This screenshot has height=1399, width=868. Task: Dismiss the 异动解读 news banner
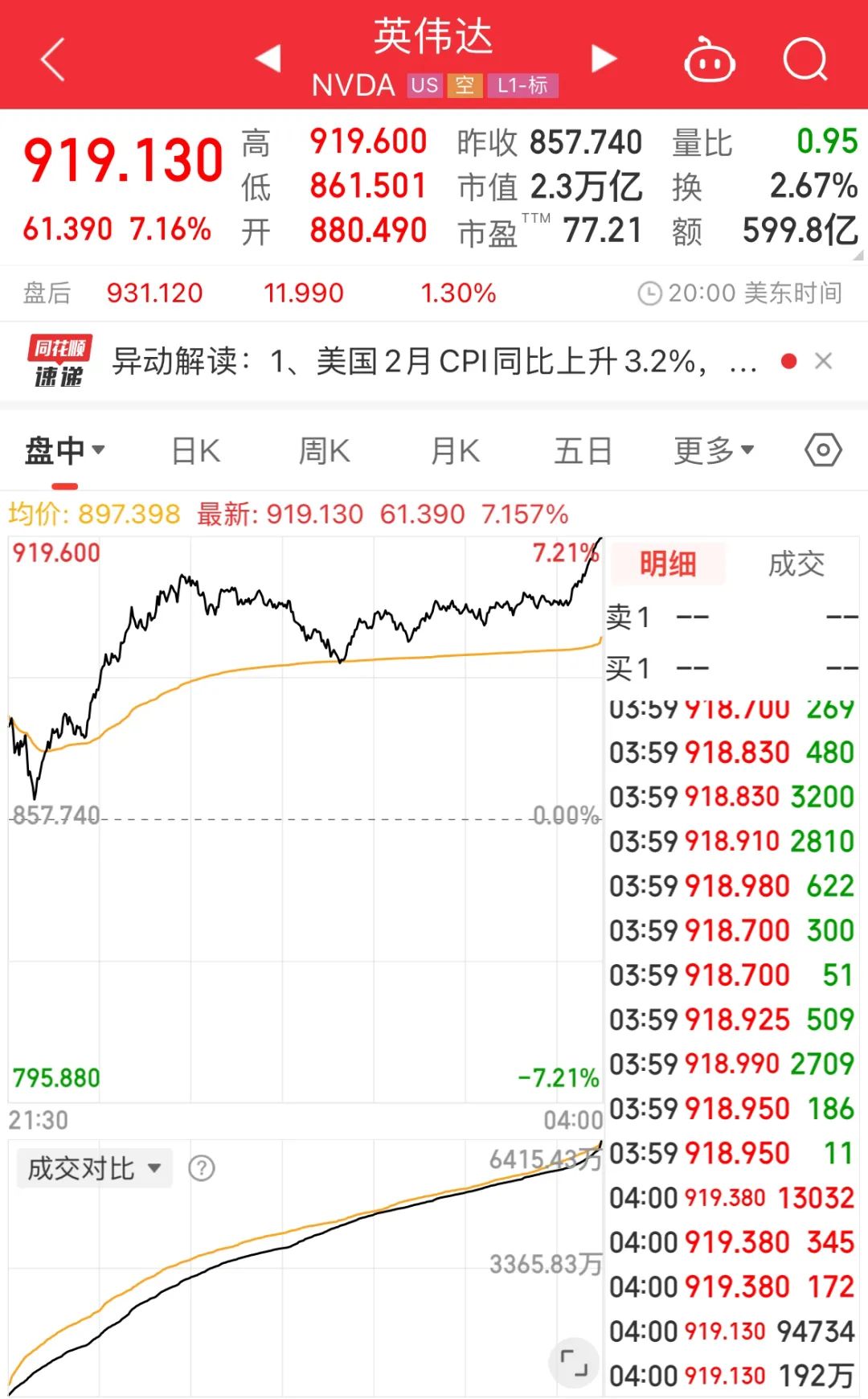pos(824,360)
